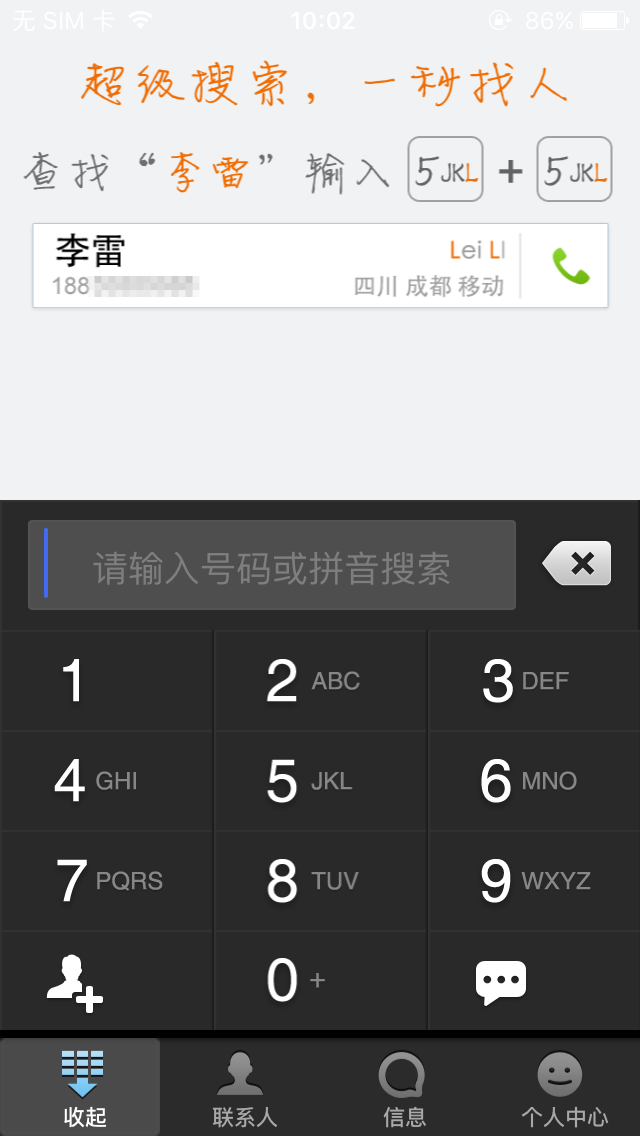
Task: Tap the 3 DEF key
Action: (x=534, y=680)
